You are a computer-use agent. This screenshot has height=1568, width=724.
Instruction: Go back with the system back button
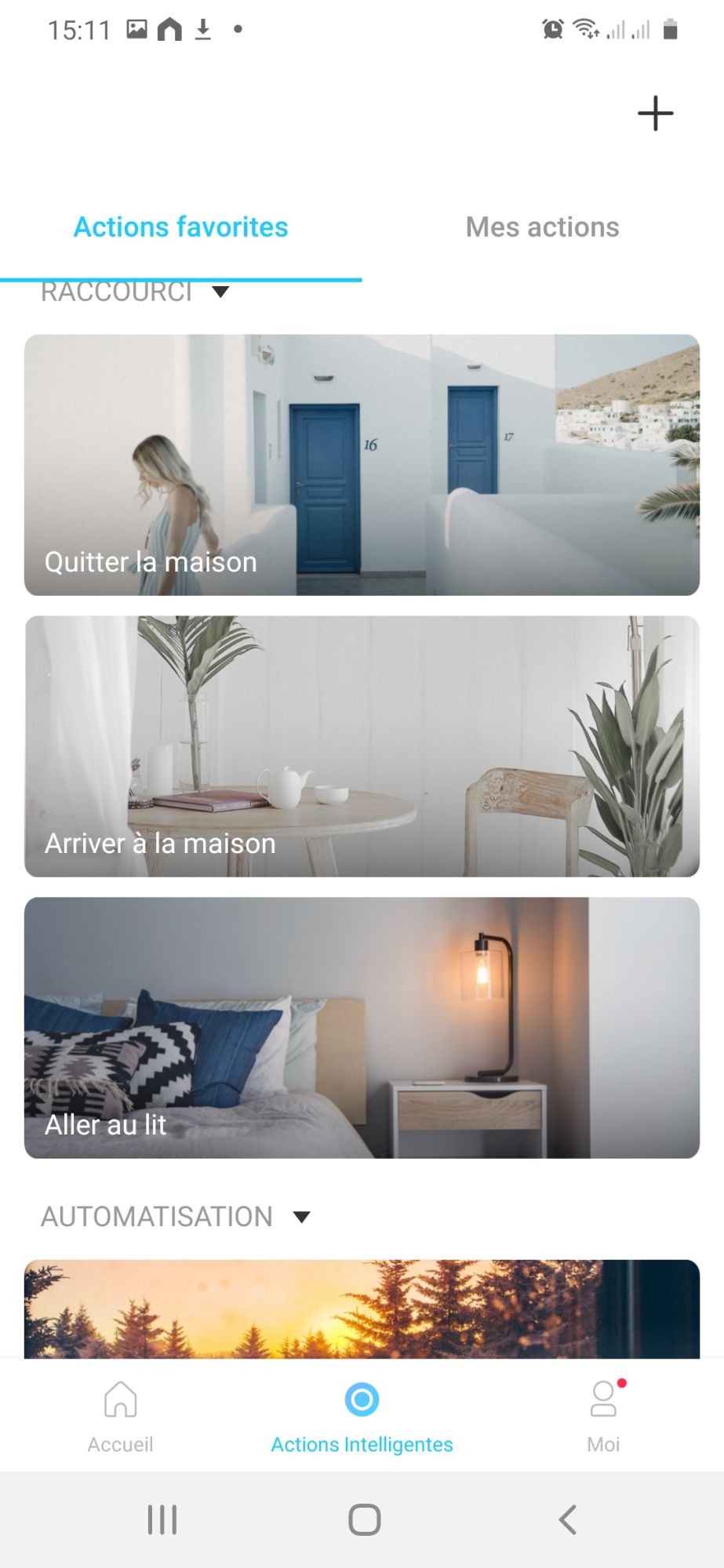567,1519
